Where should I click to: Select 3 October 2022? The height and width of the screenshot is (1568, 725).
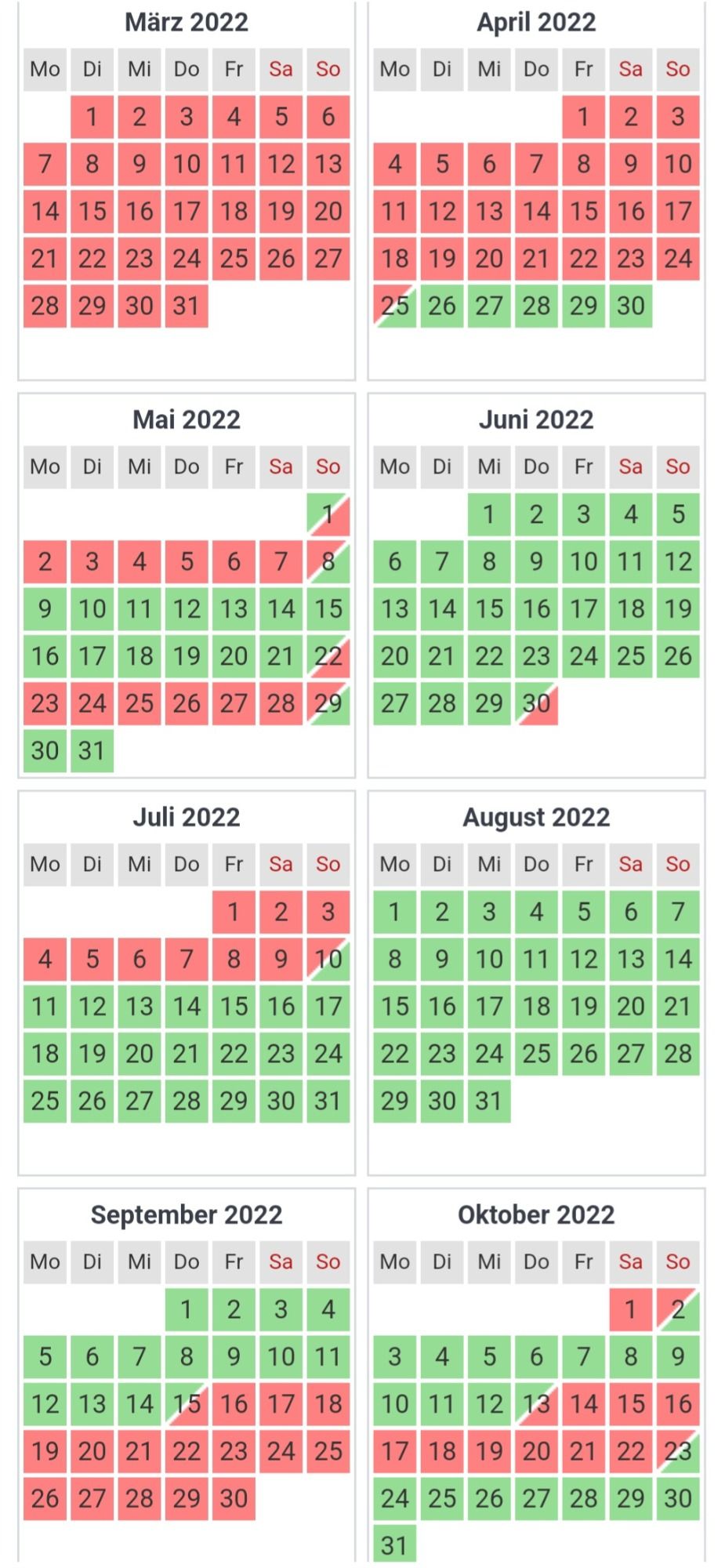click(x=395, y=1357)
